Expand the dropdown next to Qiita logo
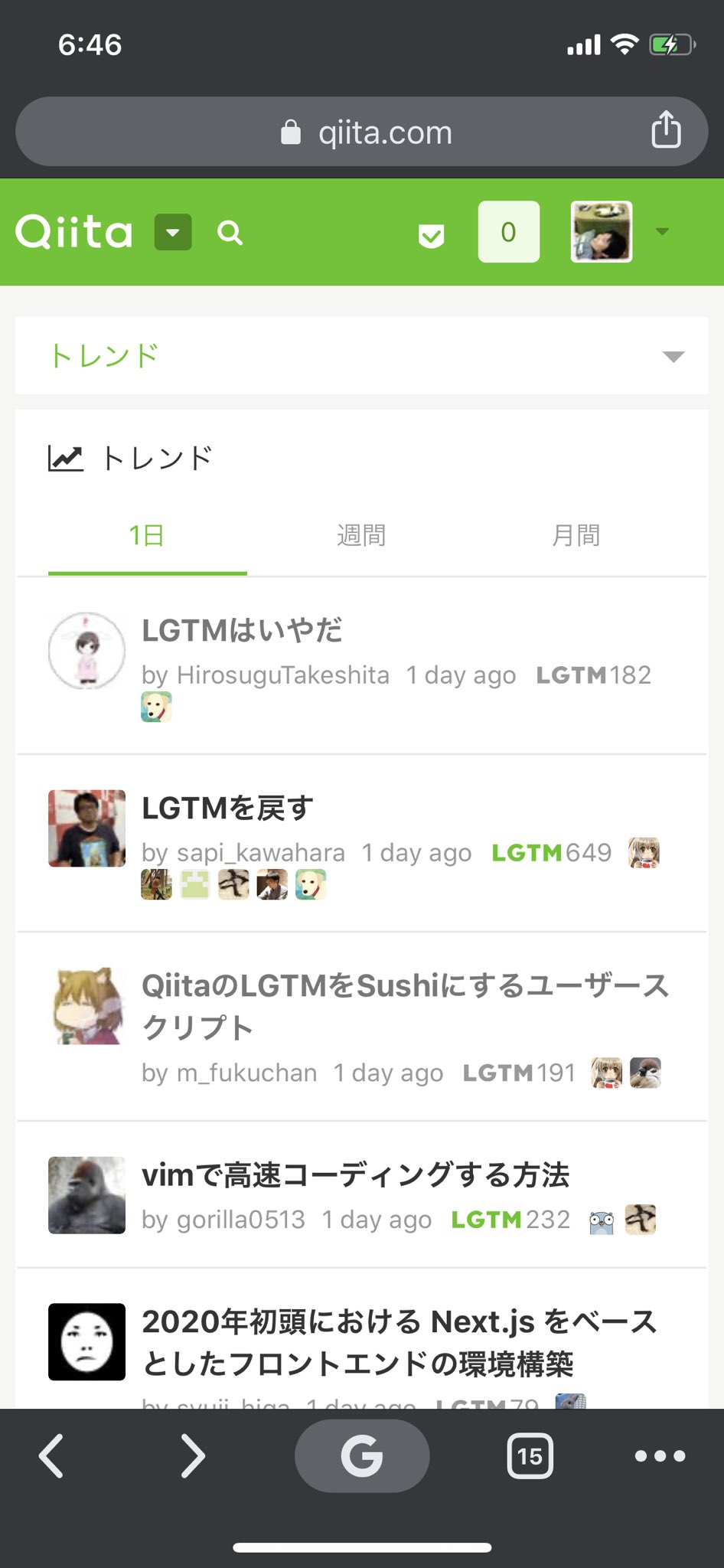 point(173,232)
